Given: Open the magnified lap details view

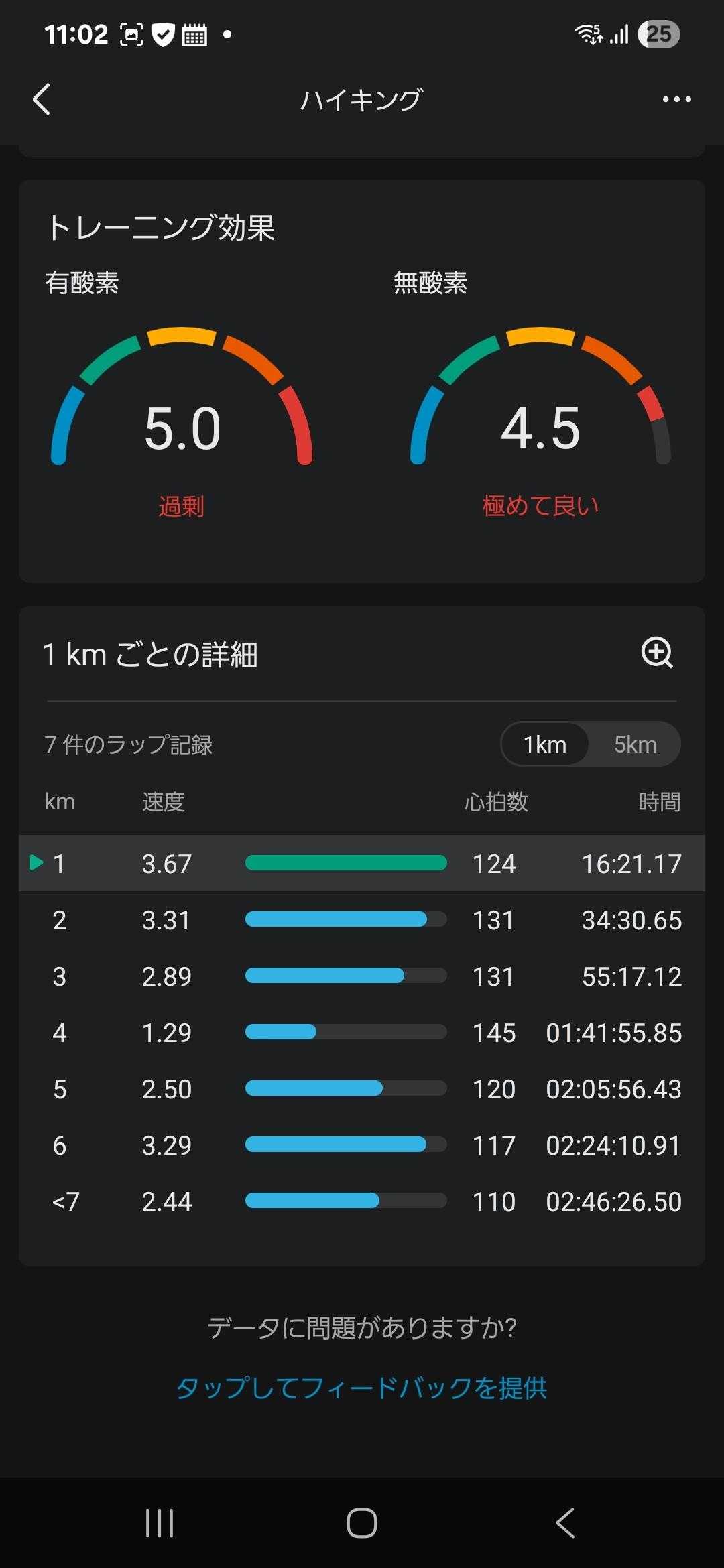Looking at the screenshot, I should (x=656, y=653).
